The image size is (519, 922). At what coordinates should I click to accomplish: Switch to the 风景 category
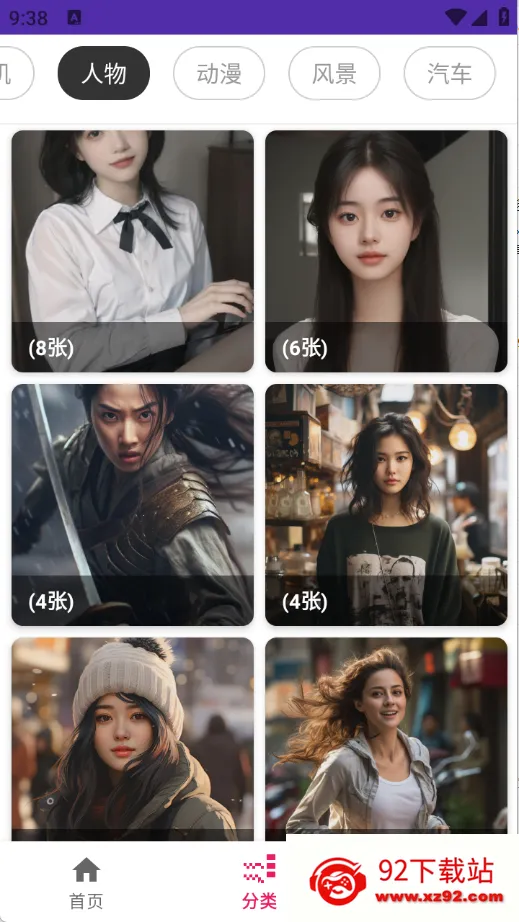pos(334,74)
